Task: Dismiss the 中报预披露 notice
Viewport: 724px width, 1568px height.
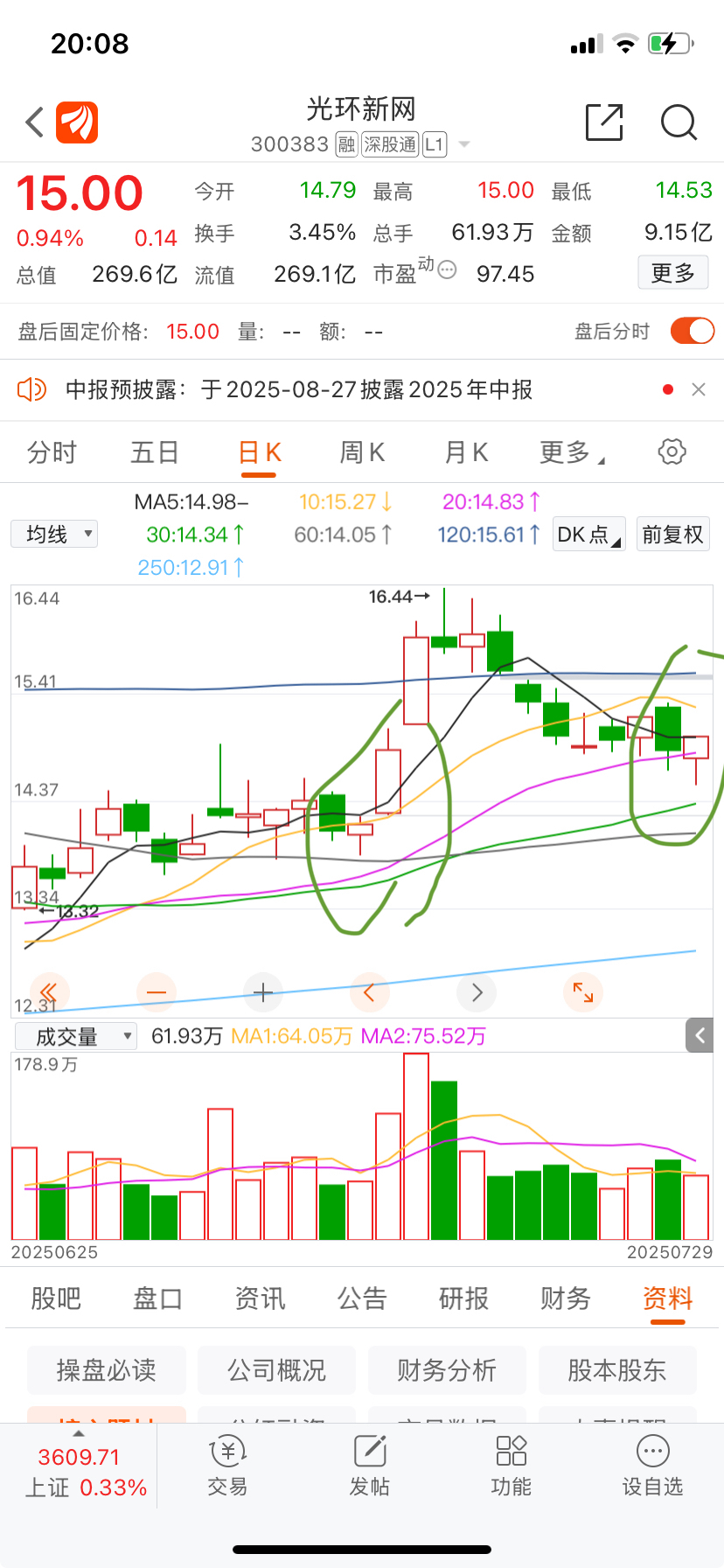Action: (698, 389)
